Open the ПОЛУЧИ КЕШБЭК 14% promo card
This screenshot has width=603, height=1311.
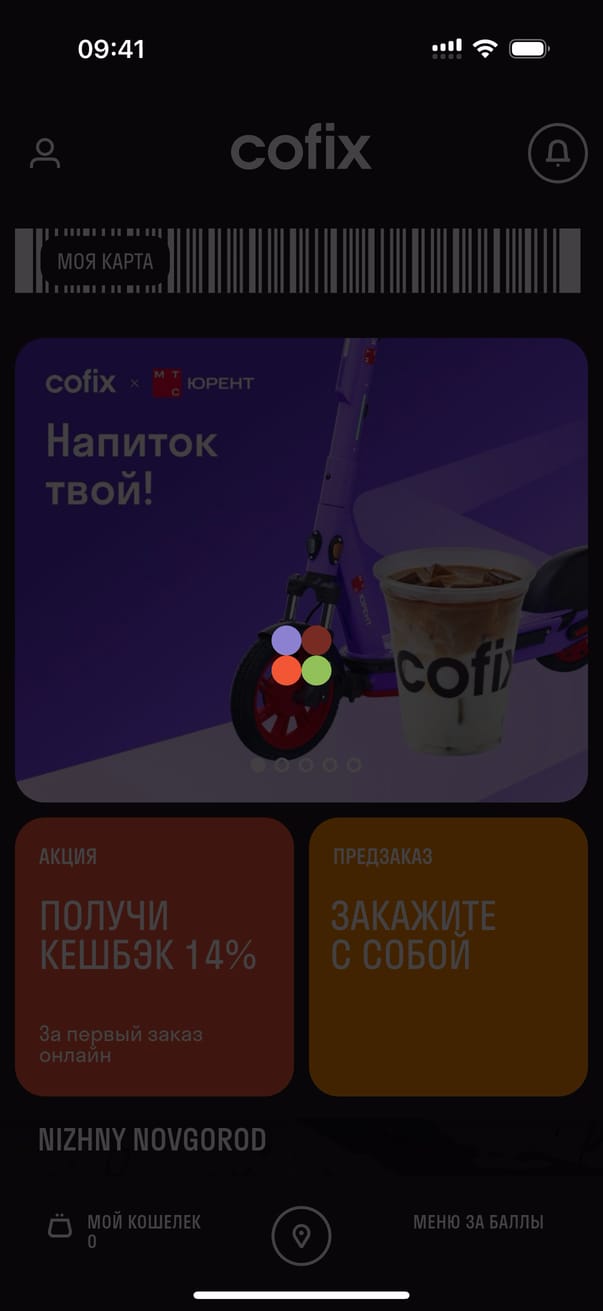click(154, 956)
